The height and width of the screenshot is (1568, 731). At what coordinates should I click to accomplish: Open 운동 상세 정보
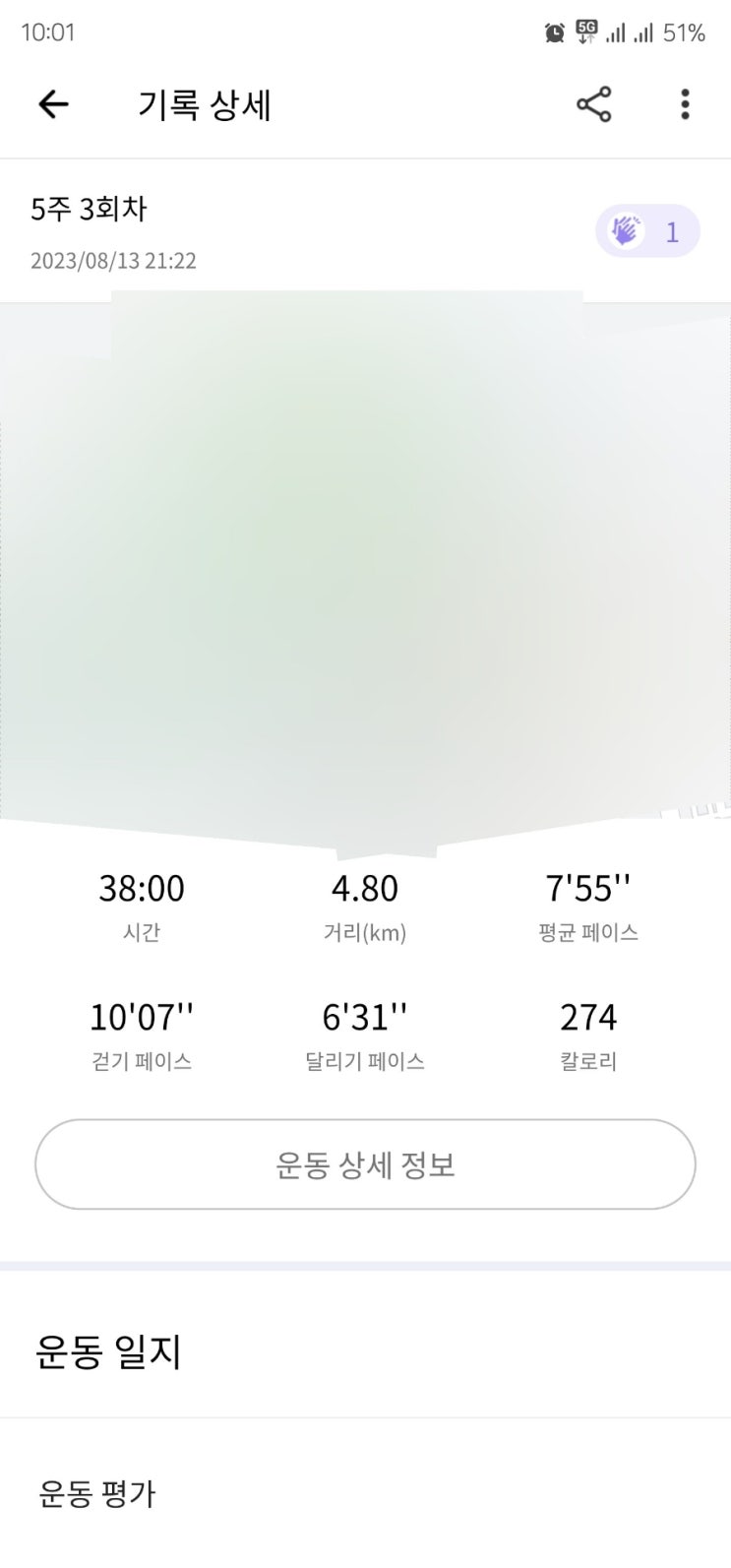(x=365, y=1164)
